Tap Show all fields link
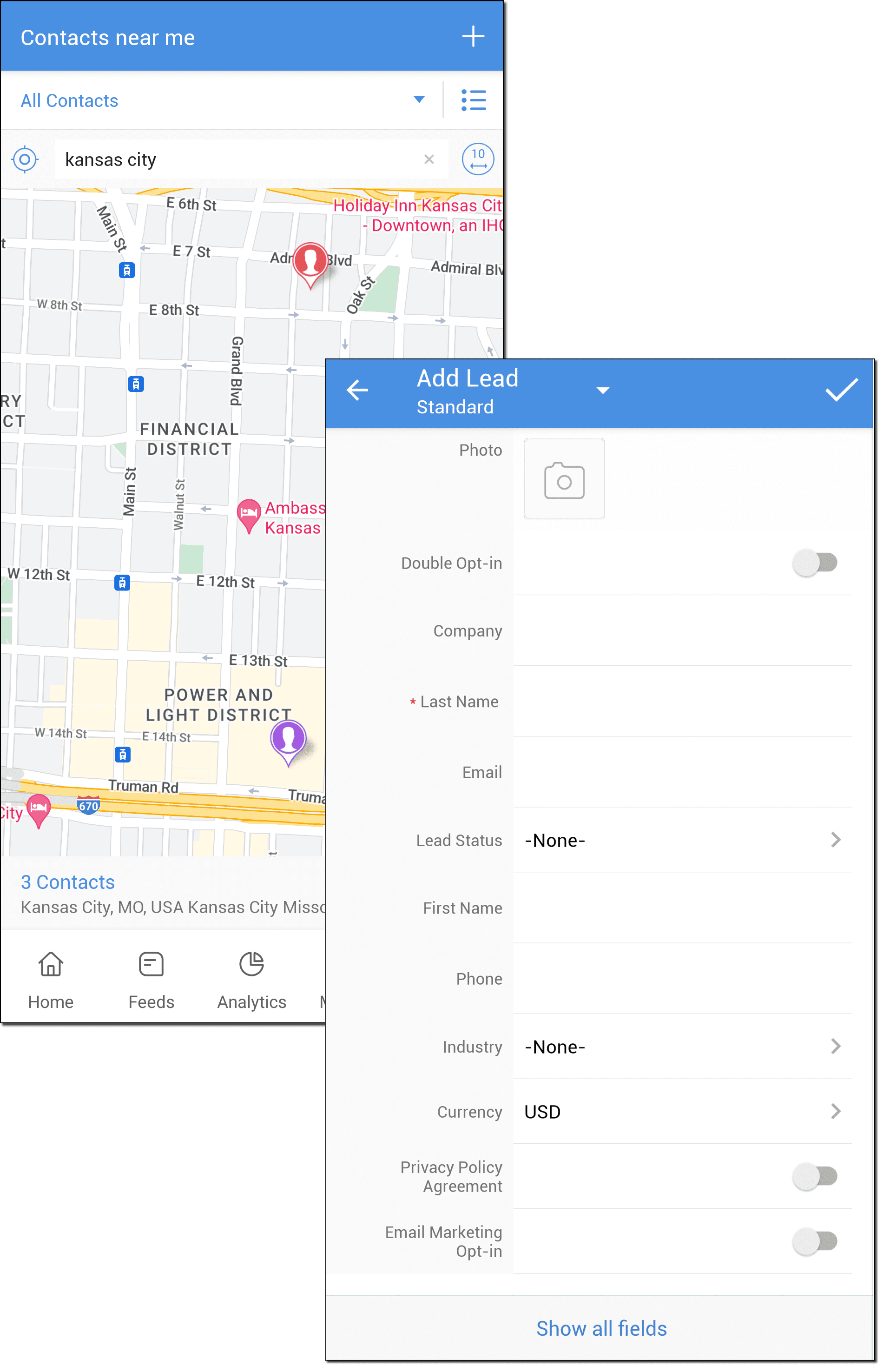890x1372 pixels. [601, 1328]
